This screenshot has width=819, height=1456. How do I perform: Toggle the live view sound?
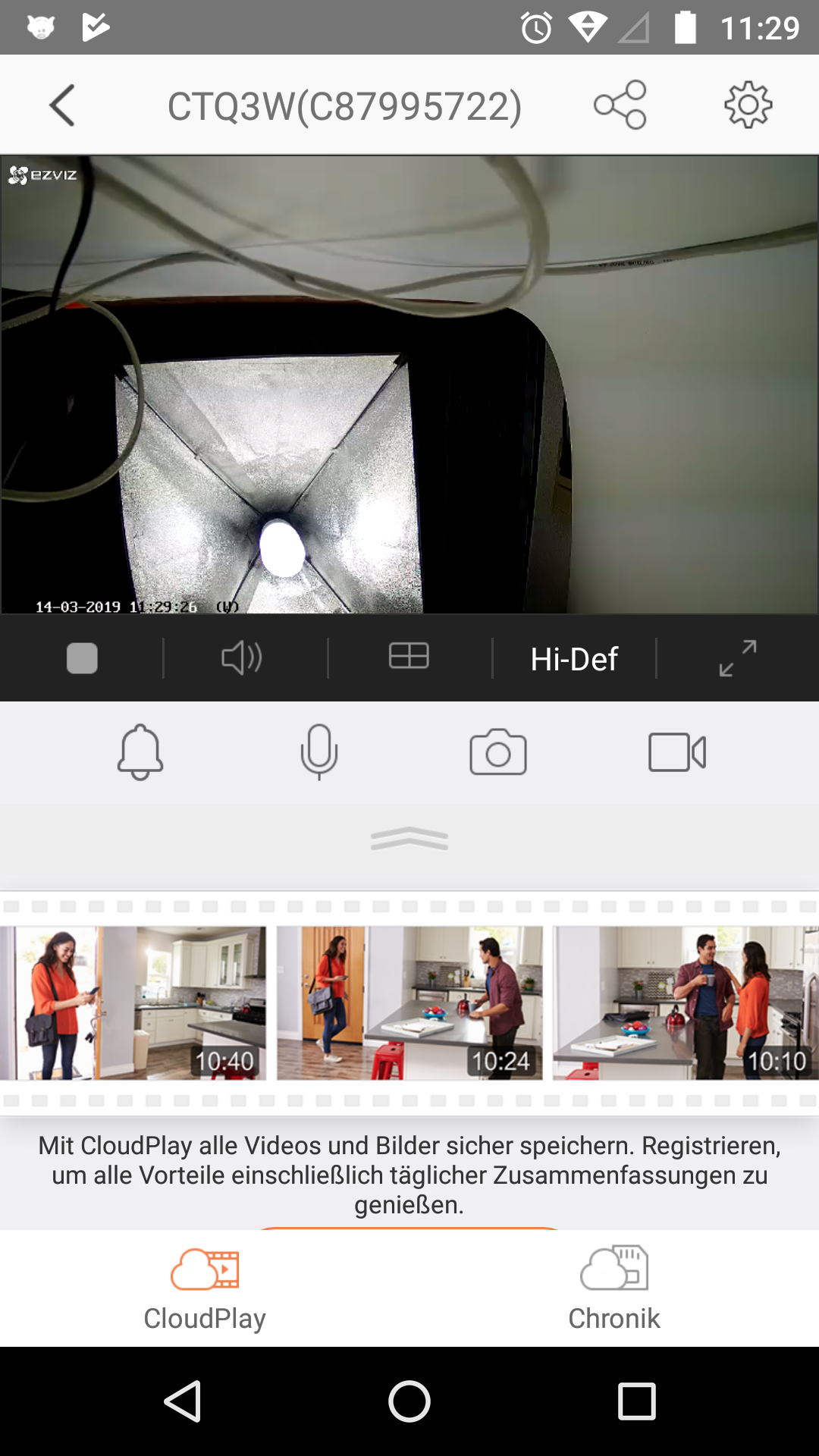pyautogui.click(x=242, y=658)
